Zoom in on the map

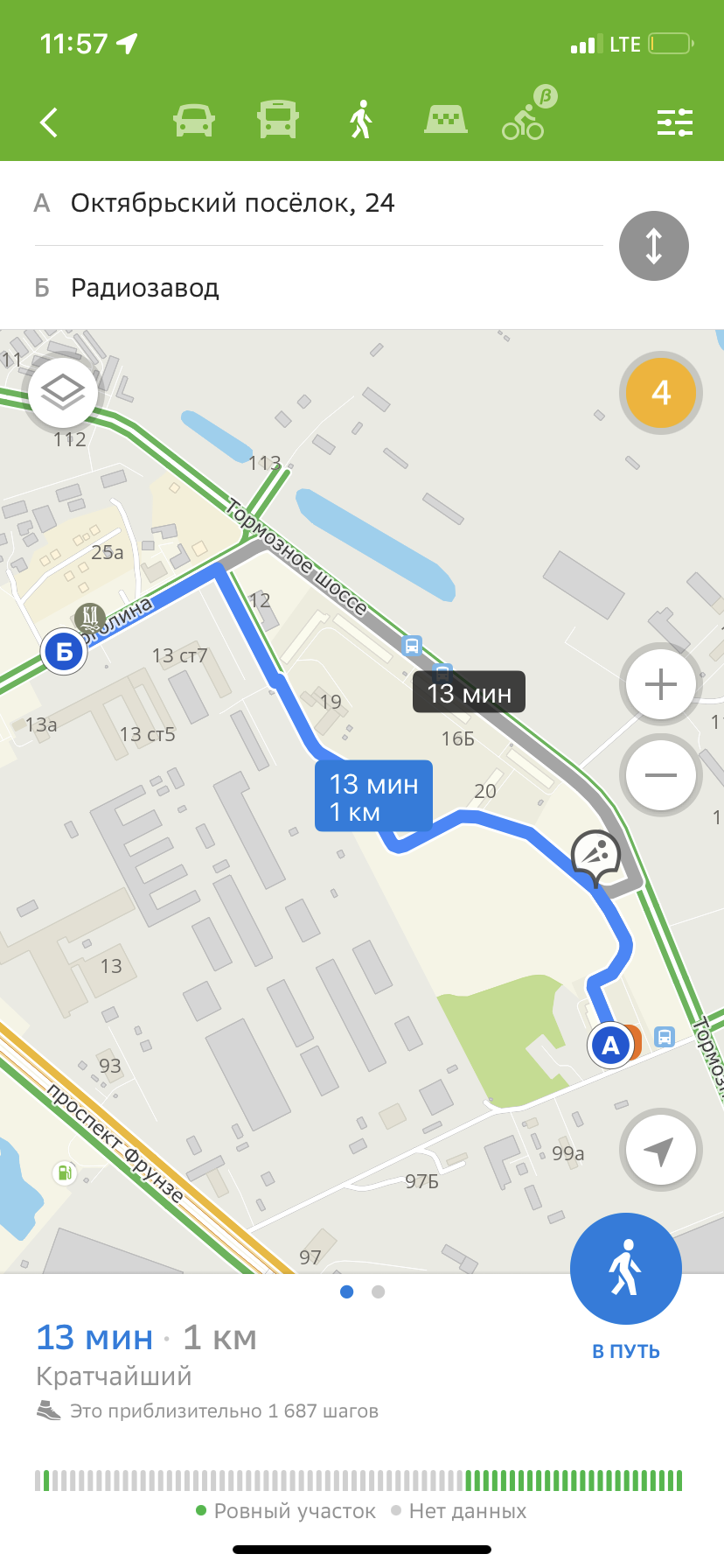point(661,684)
